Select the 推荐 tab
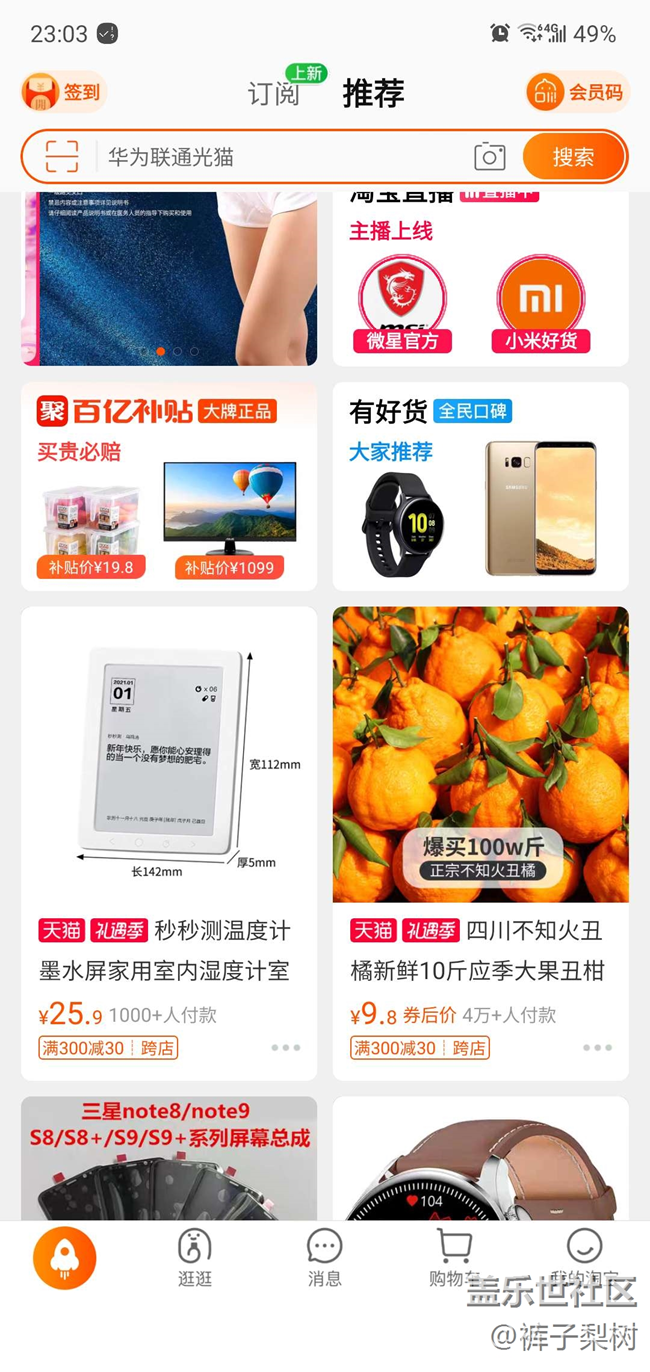This screenshot has width=650, height=1372. (x=373, y=93)
